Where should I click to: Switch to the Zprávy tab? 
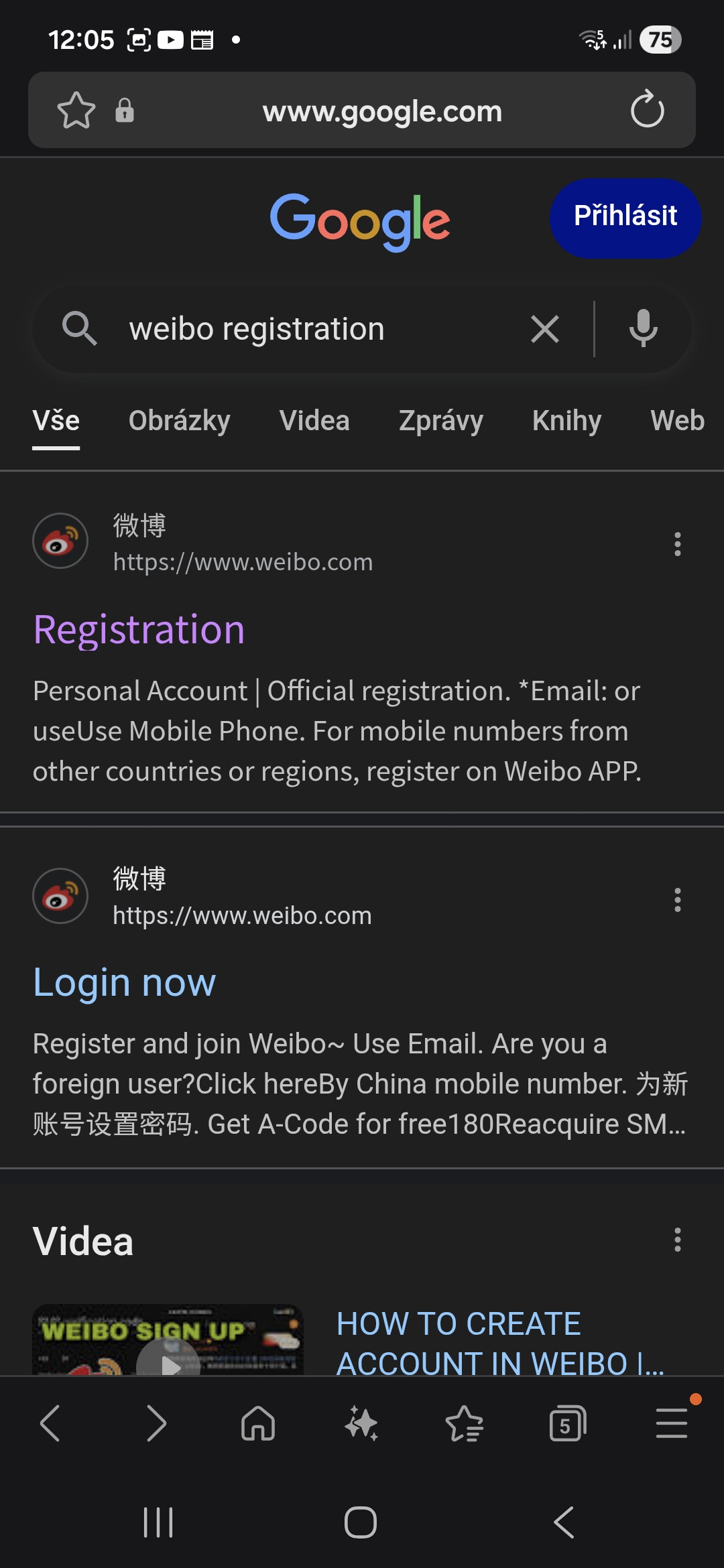click(x=440, y=421)
